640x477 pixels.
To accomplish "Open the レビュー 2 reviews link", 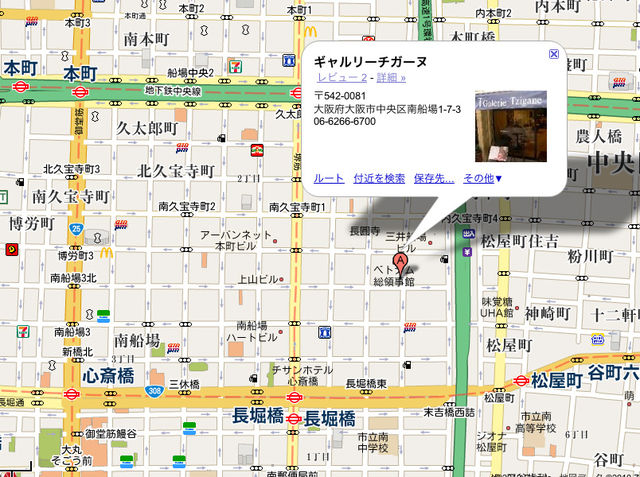I will (x=341, y=77).
